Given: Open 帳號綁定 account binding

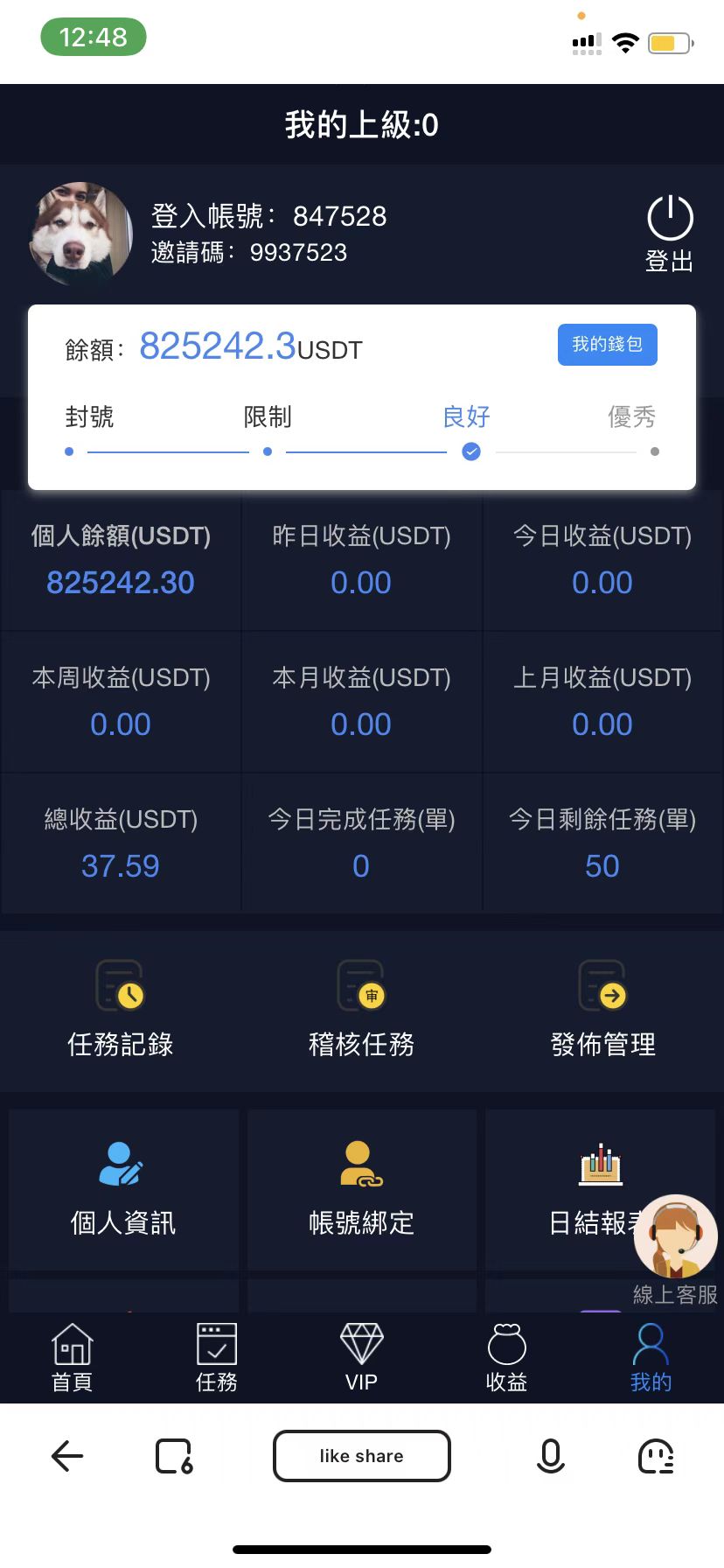Looking at the screenshot, I should 361,1188.
